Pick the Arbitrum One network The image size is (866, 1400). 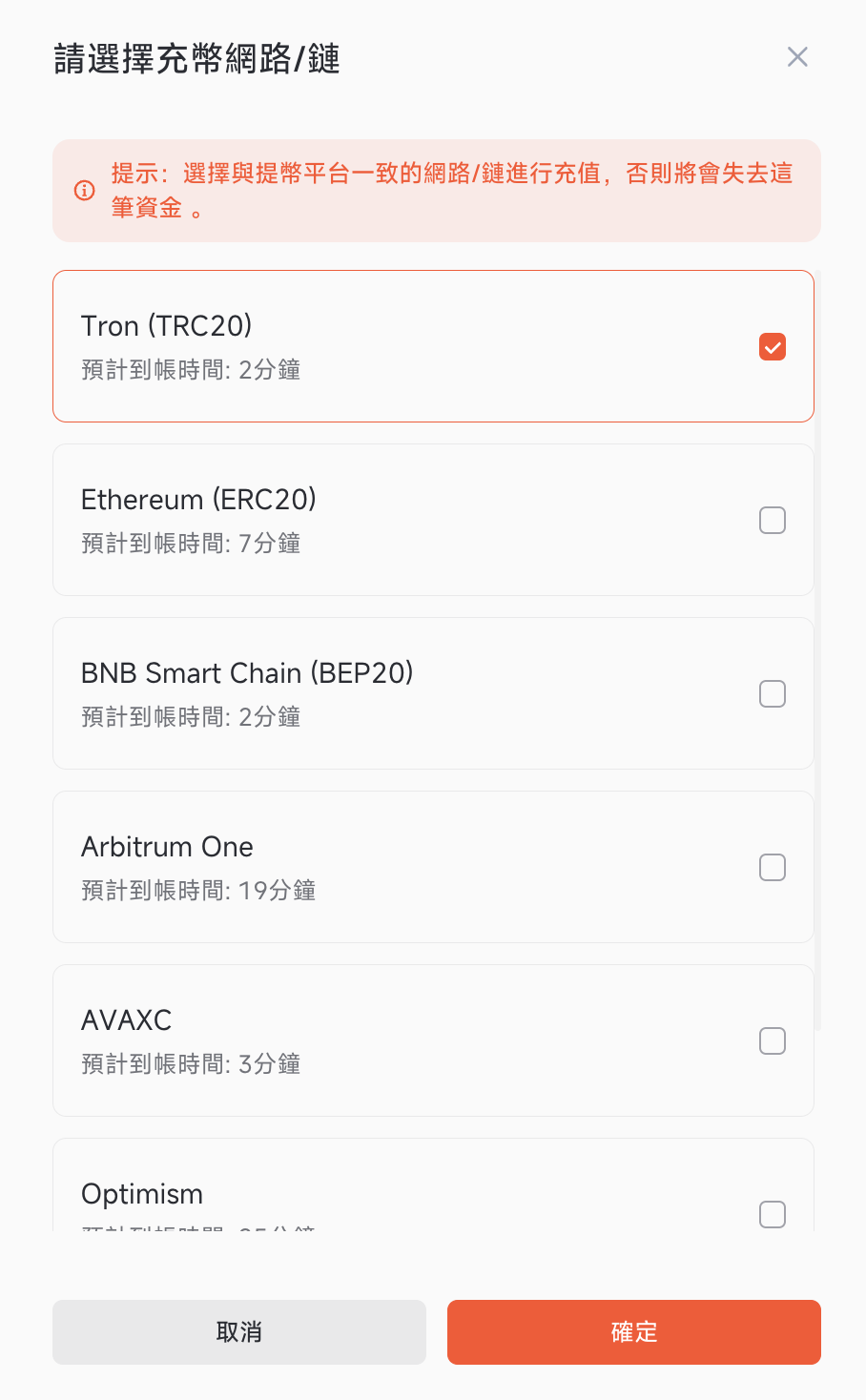click(433, 867)
